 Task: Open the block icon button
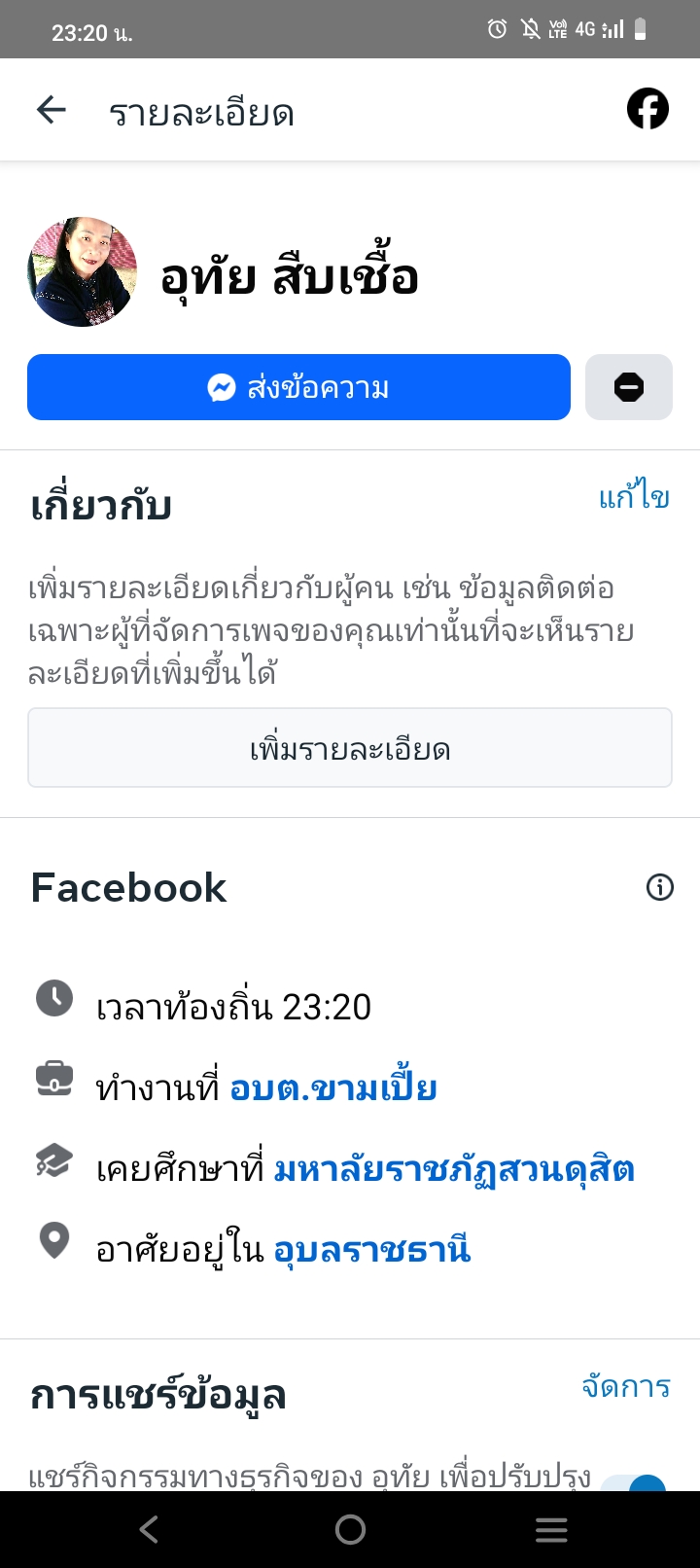(628, 387)
